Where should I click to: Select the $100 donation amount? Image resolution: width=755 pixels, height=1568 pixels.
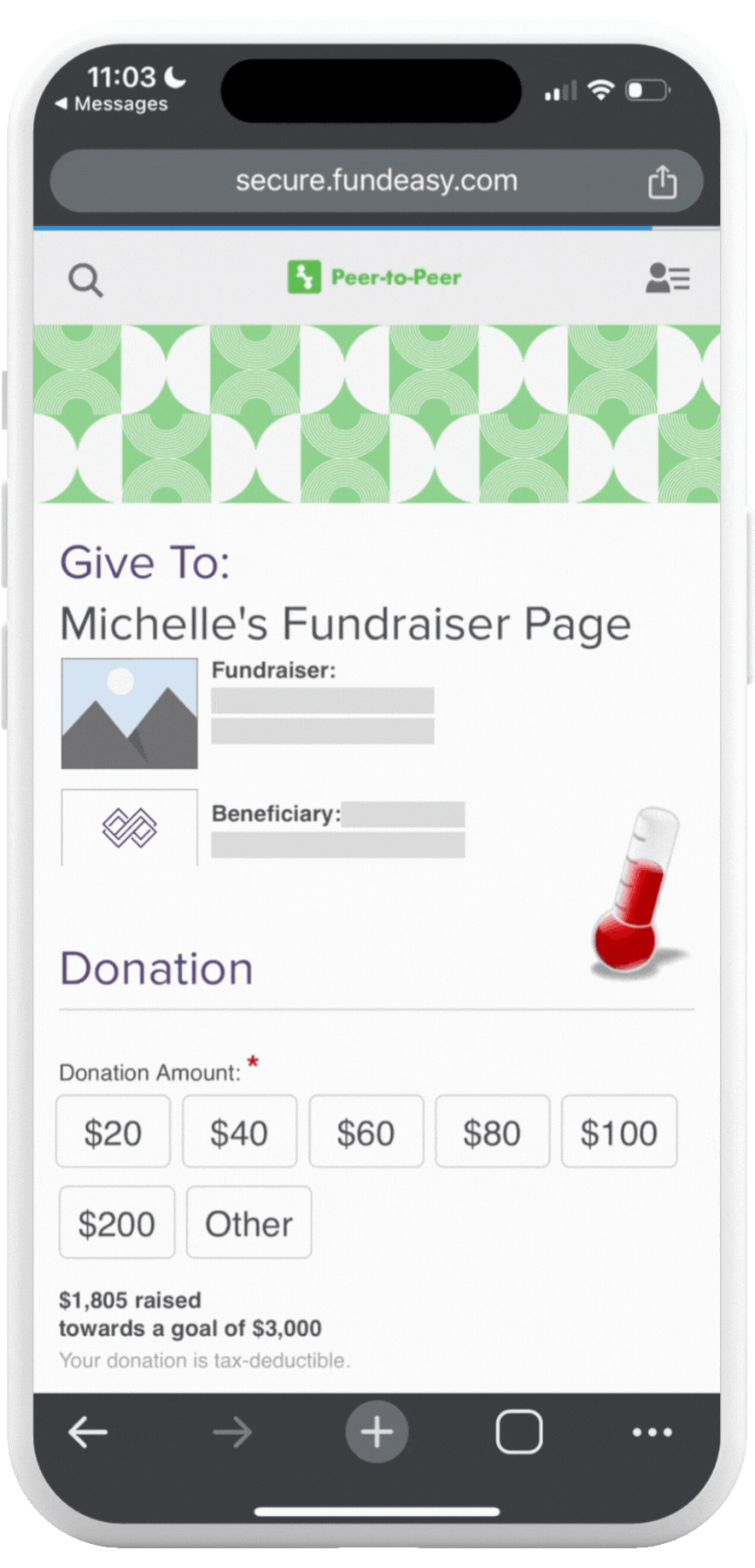pyautogui.click(x=619, y=1132)
